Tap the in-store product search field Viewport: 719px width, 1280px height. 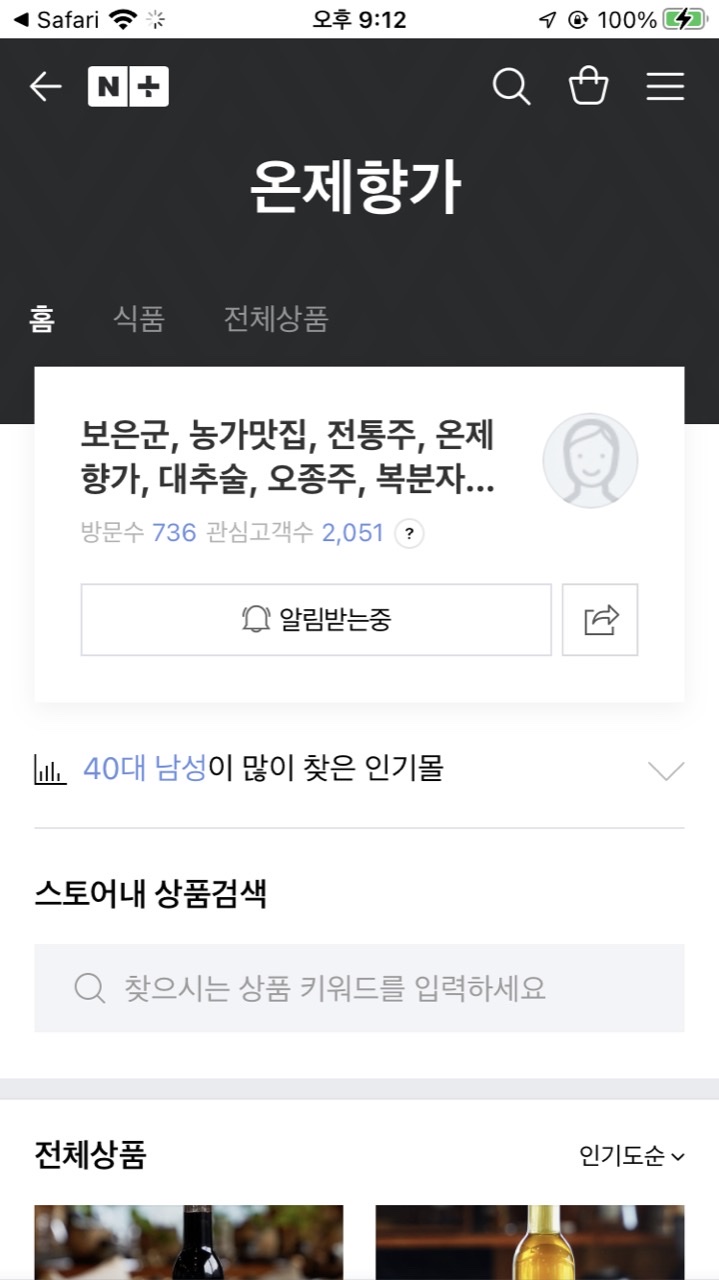[359, 988]
